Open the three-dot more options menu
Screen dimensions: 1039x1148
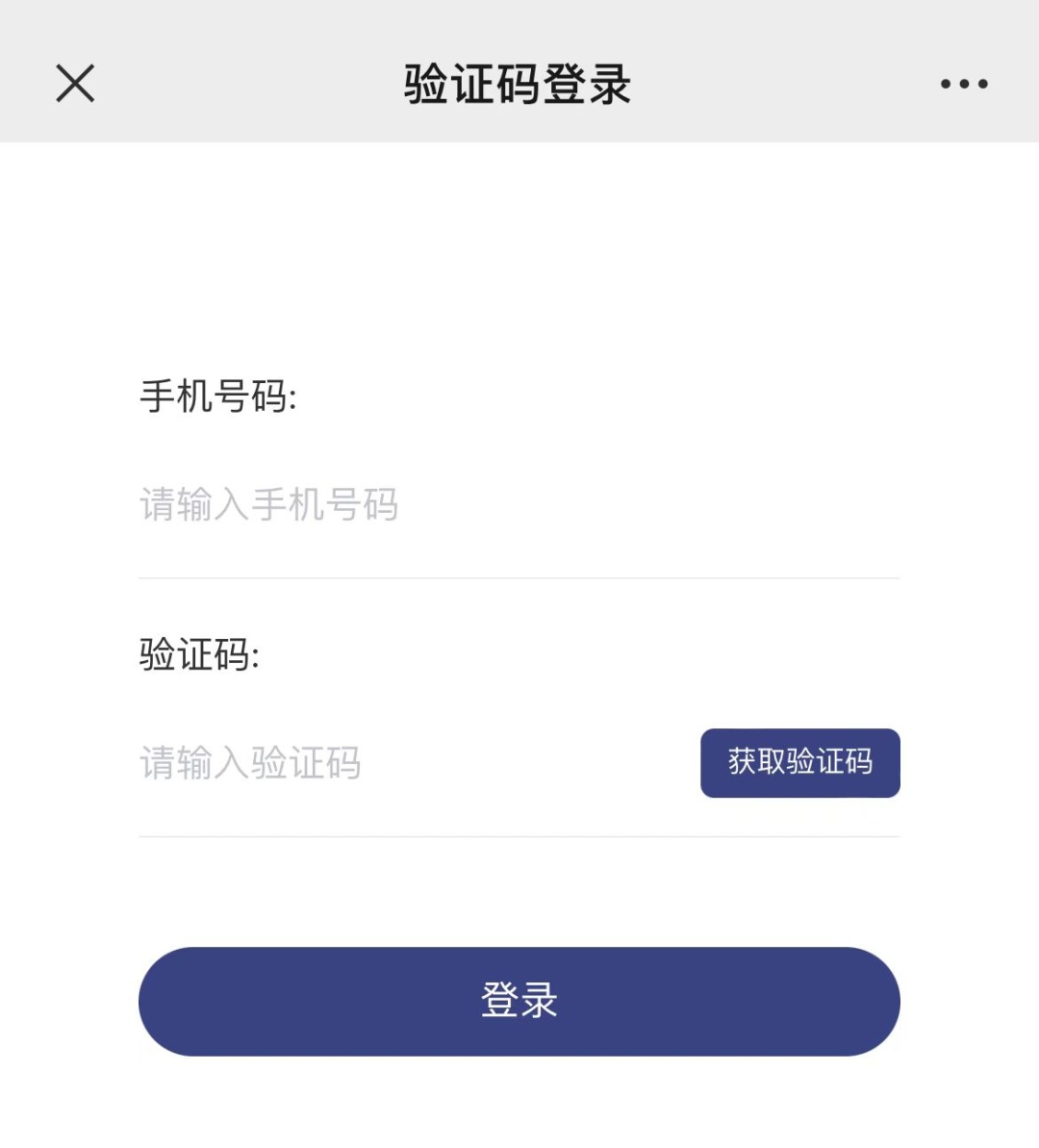964,84
